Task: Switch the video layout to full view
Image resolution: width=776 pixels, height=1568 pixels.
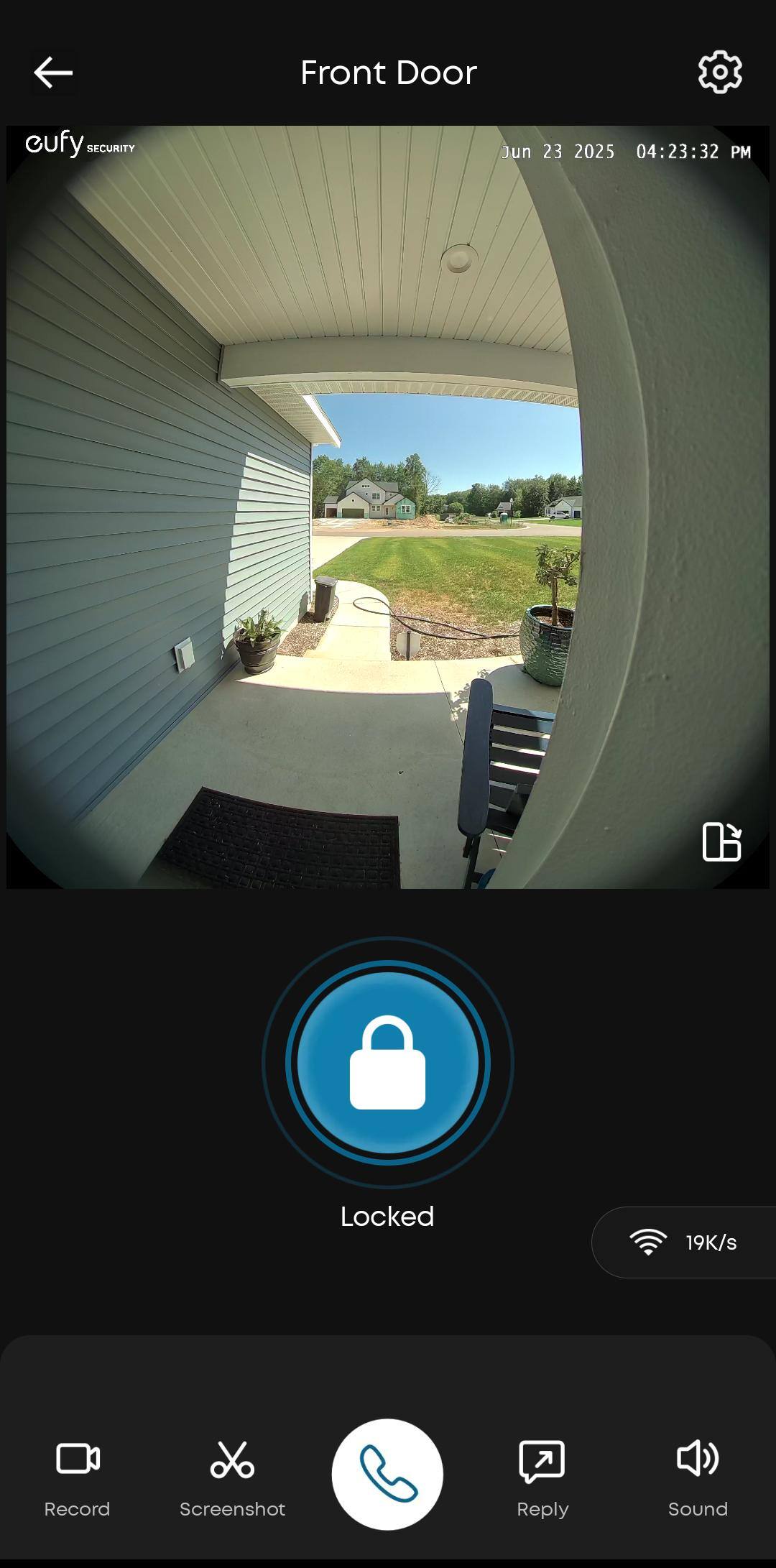Action: point(721,841)
